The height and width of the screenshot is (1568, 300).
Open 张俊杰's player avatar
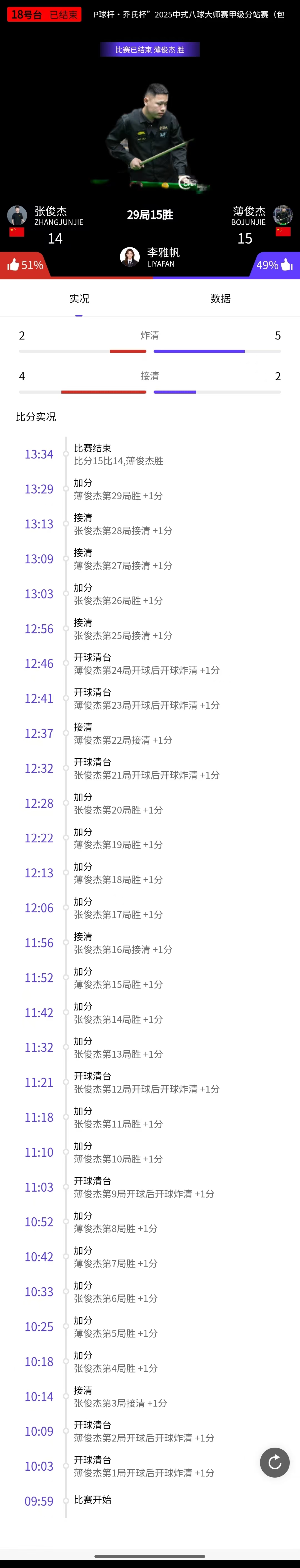coord(17,216)
